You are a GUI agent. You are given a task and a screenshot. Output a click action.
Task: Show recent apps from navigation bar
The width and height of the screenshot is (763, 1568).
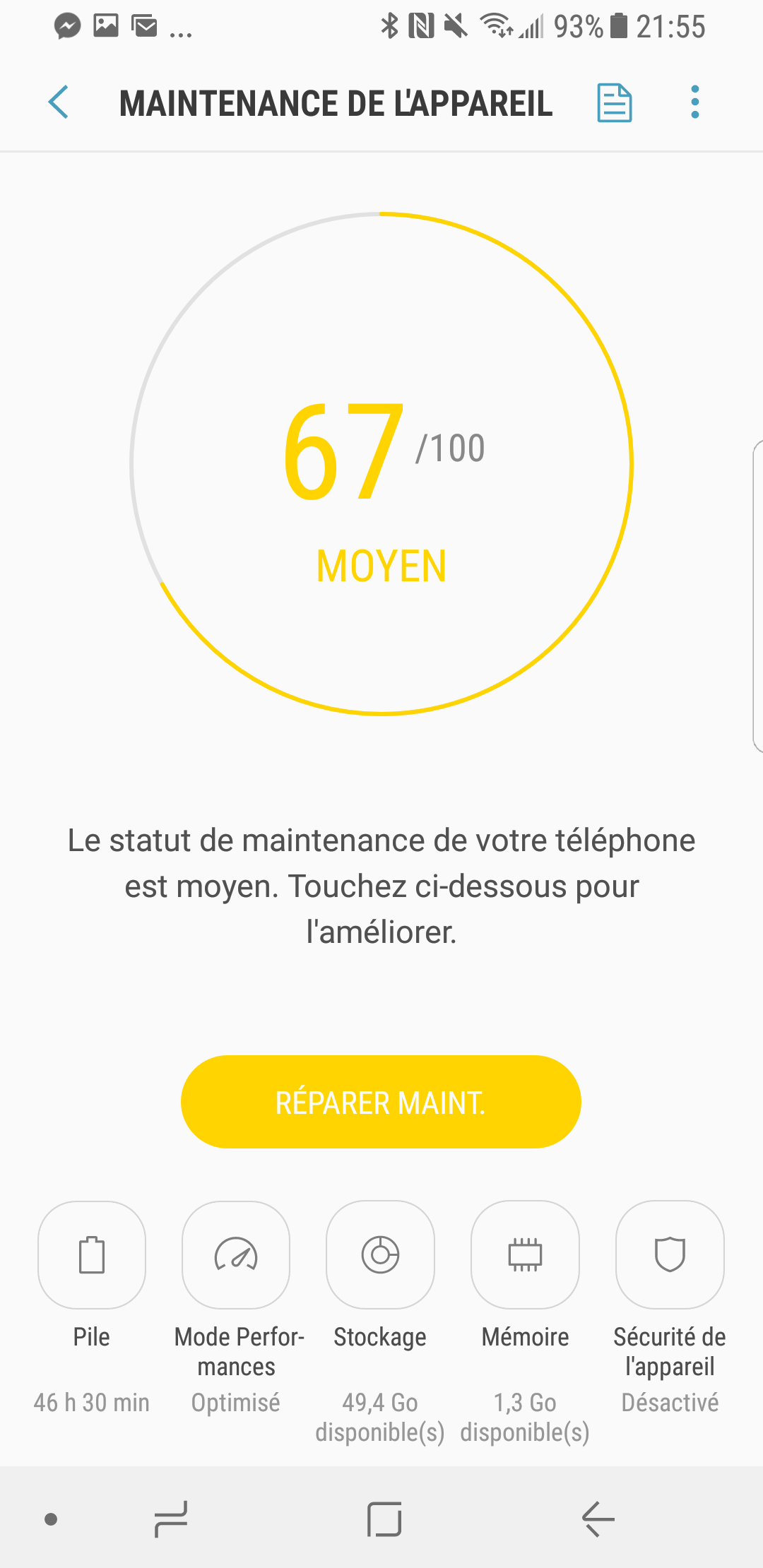(171, 1519)
